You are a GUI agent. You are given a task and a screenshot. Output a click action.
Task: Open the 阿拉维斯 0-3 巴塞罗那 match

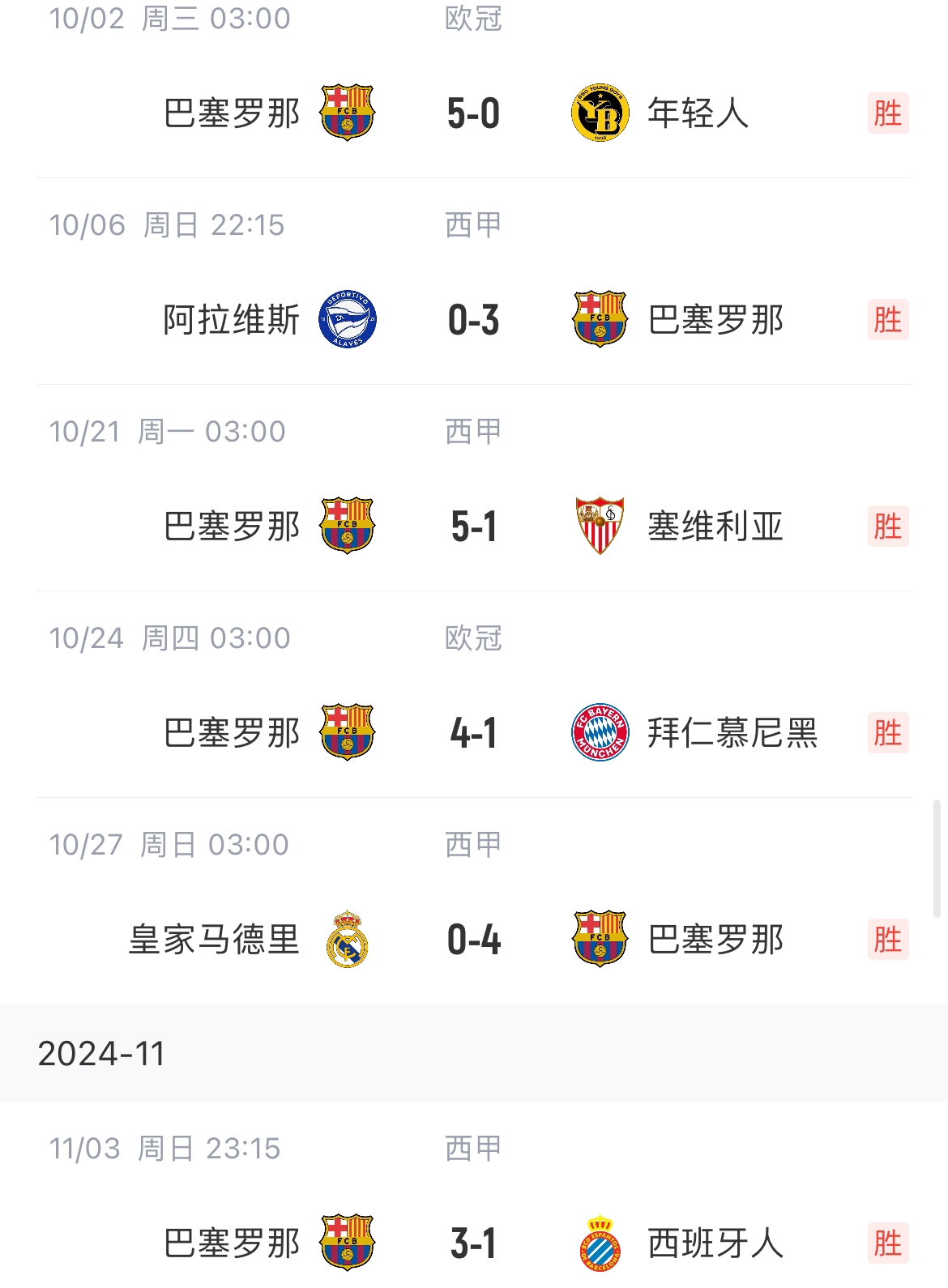click(x=473, y=320)
